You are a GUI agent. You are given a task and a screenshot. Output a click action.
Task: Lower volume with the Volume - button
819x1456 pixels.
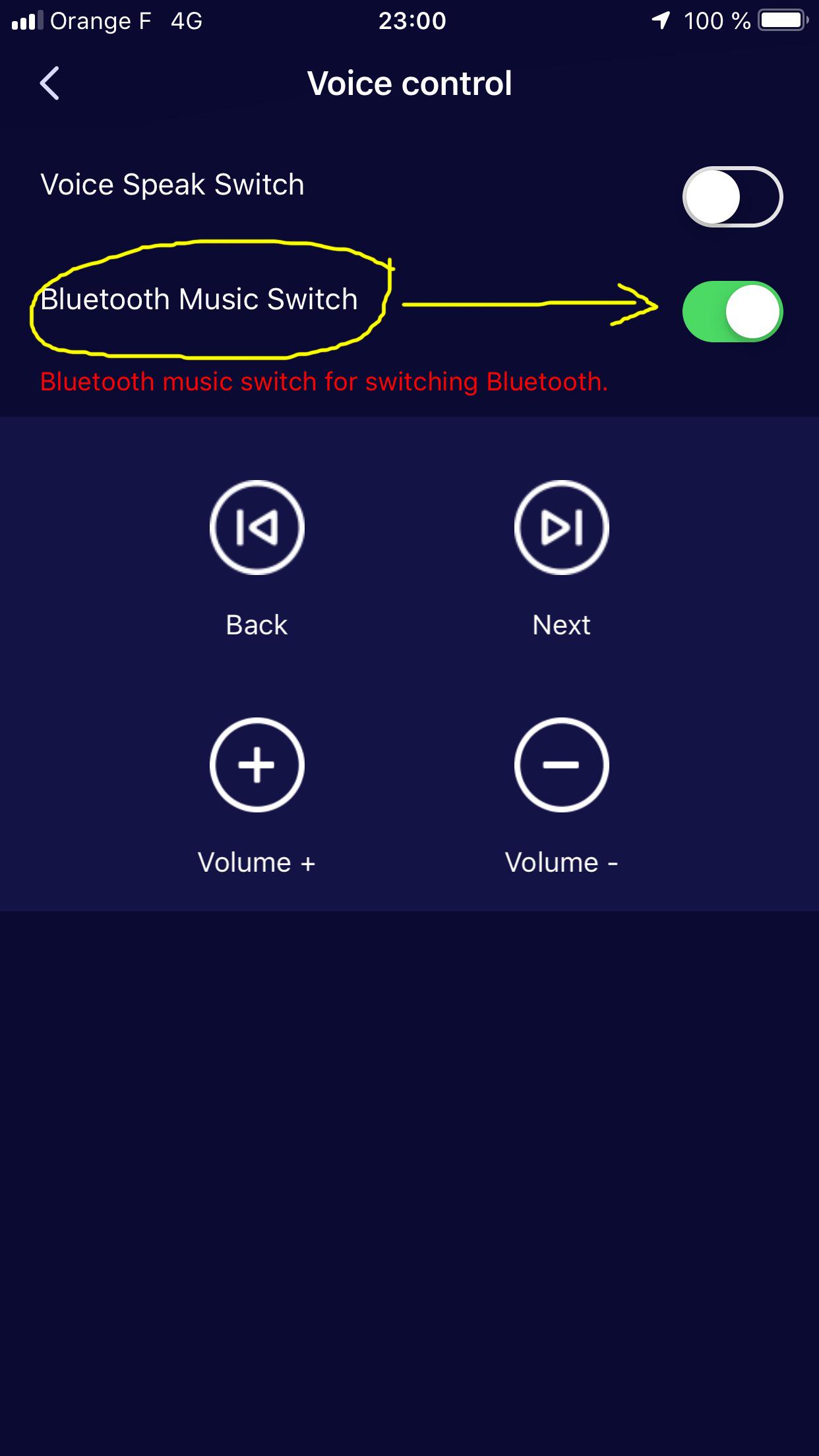pos(561,765)
